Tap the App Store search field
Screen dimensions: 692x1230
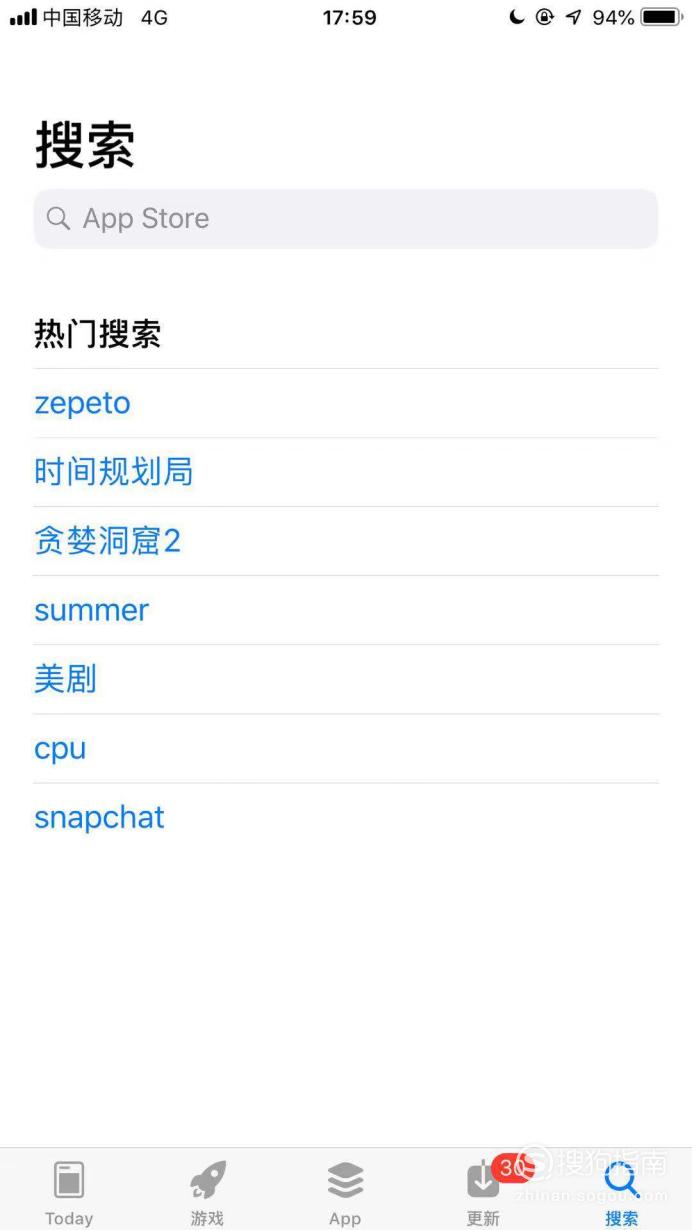(x=346, y=218)
